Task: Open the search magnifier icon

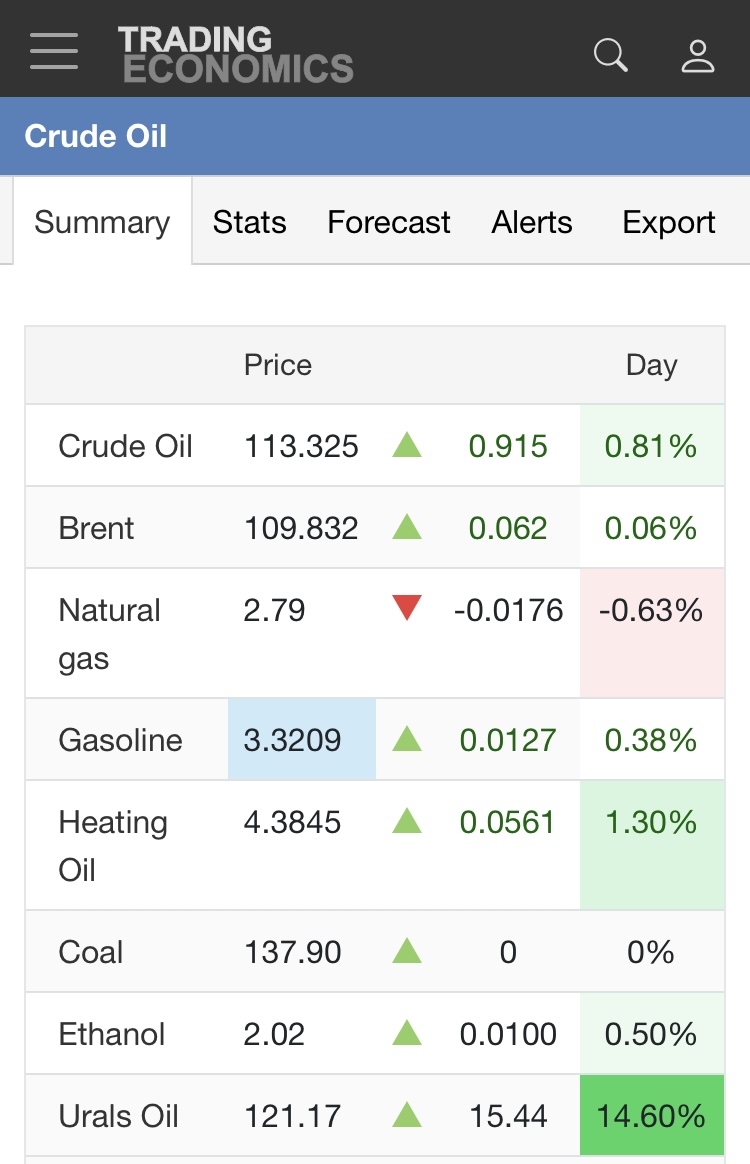Action: point(610,54)
